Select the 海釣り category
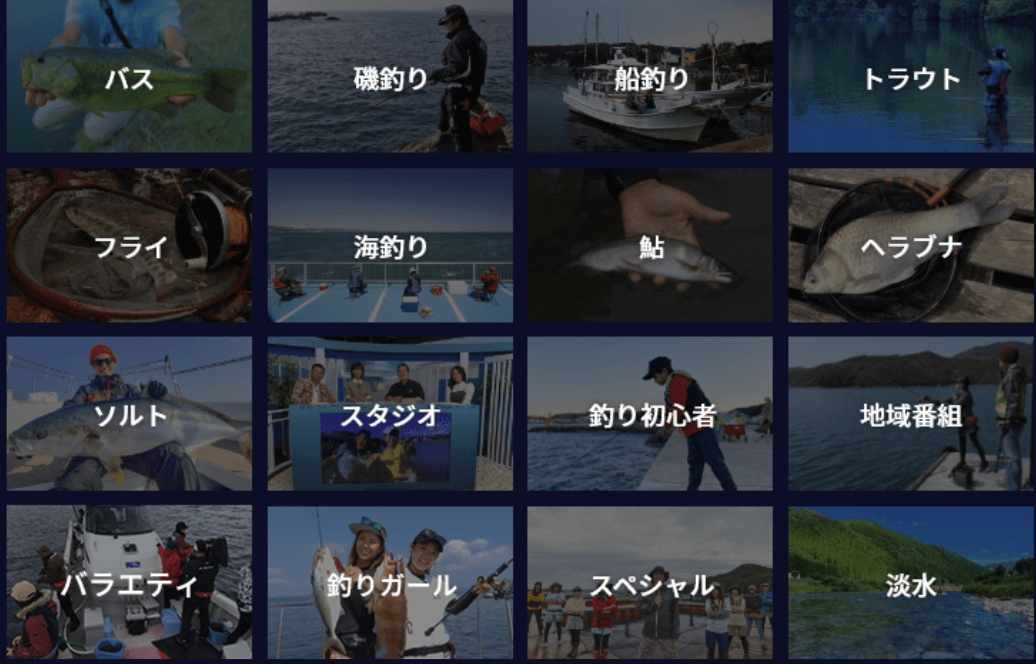Image resolution: width=1036 pixels, height=664 pixels. click(x=390, y=246)
